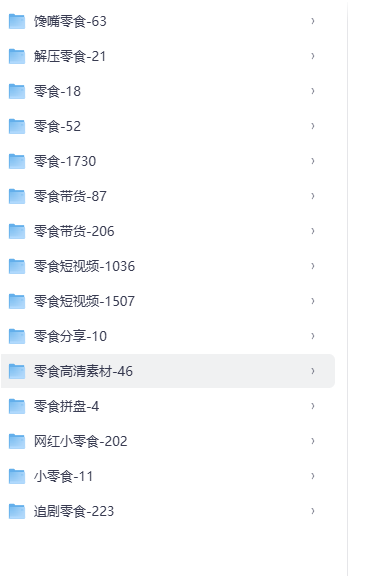Open the 零食短视频-1036 folder
The width and height of the screenshot is (385, 577).
pyautogui.click(x=168, y=266)
